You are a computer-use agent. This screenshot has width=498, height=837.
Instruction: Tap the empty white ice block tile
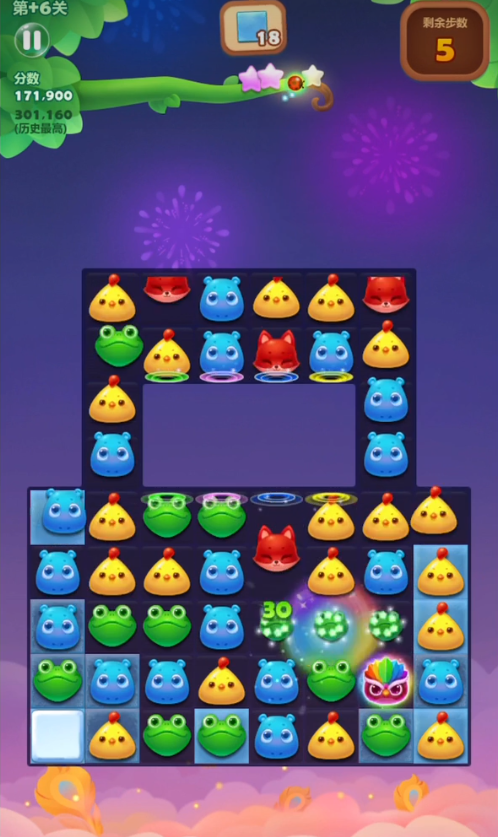tap(57, 736)
